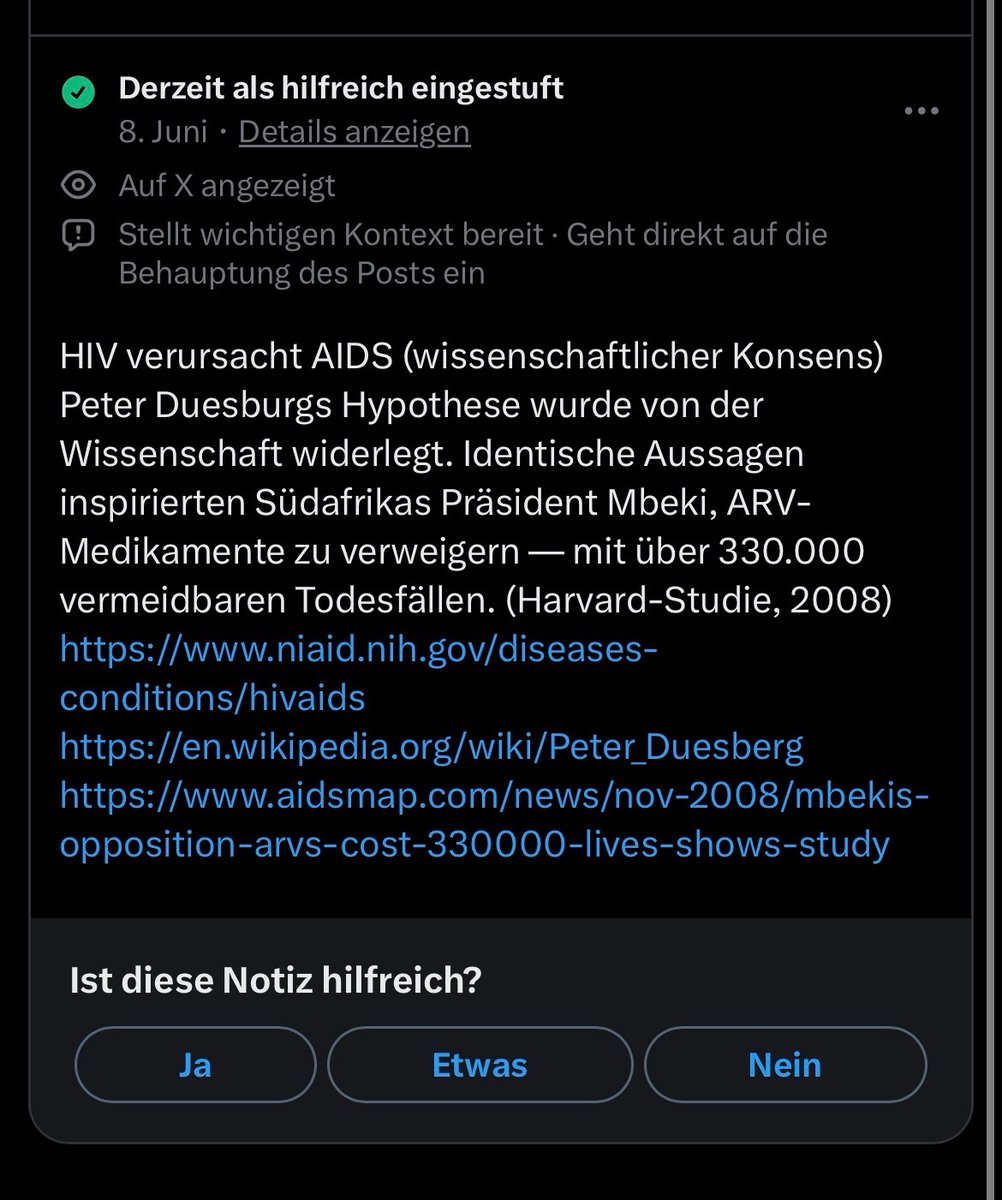
Task: Open the aidsmap.com Mbeki study link
Action: pyautogui.click(x=495, y=820)
